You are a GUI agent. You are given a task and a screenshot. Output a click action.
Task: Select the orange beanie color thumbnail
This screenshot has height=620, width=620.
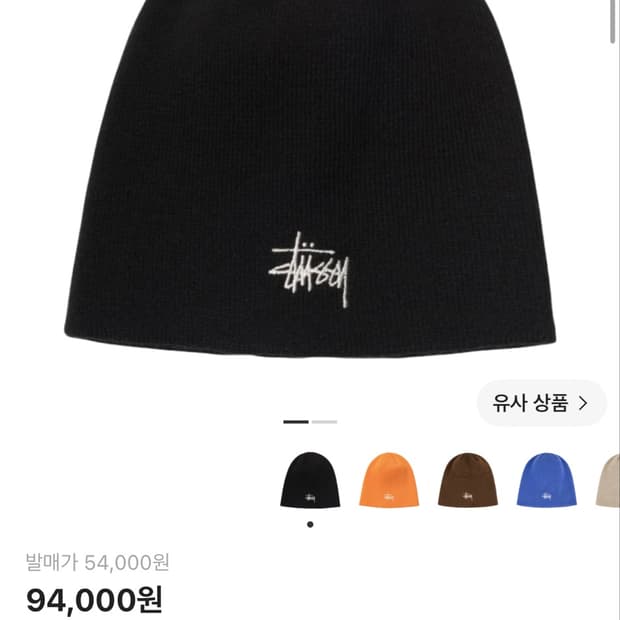pyautogui.click(x=389, y=480)
